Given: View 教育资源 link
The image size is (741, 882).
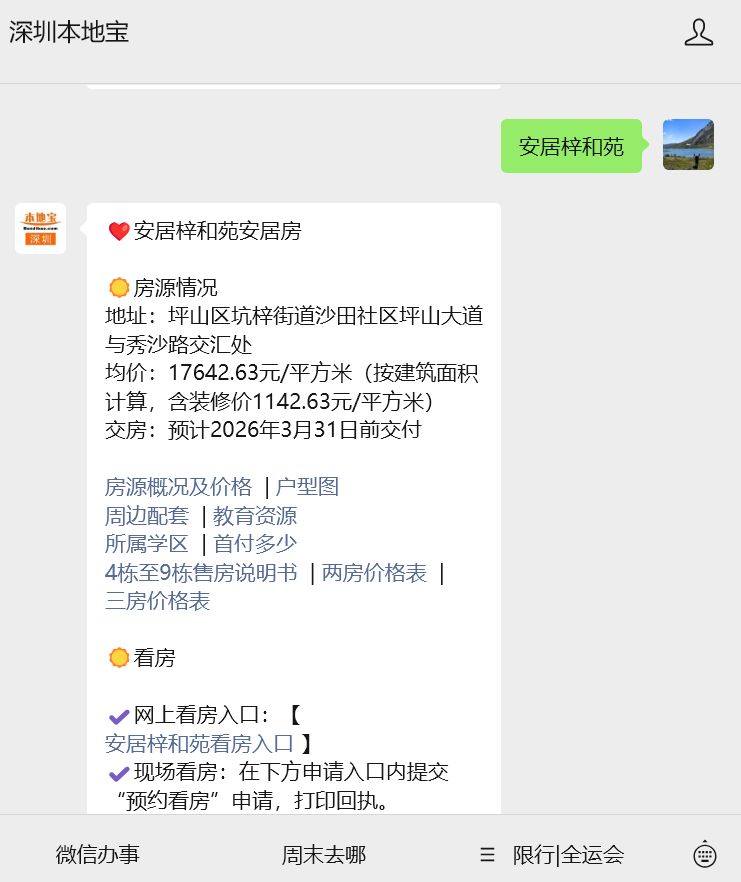Looking at the screenshot, I should 254,516.
